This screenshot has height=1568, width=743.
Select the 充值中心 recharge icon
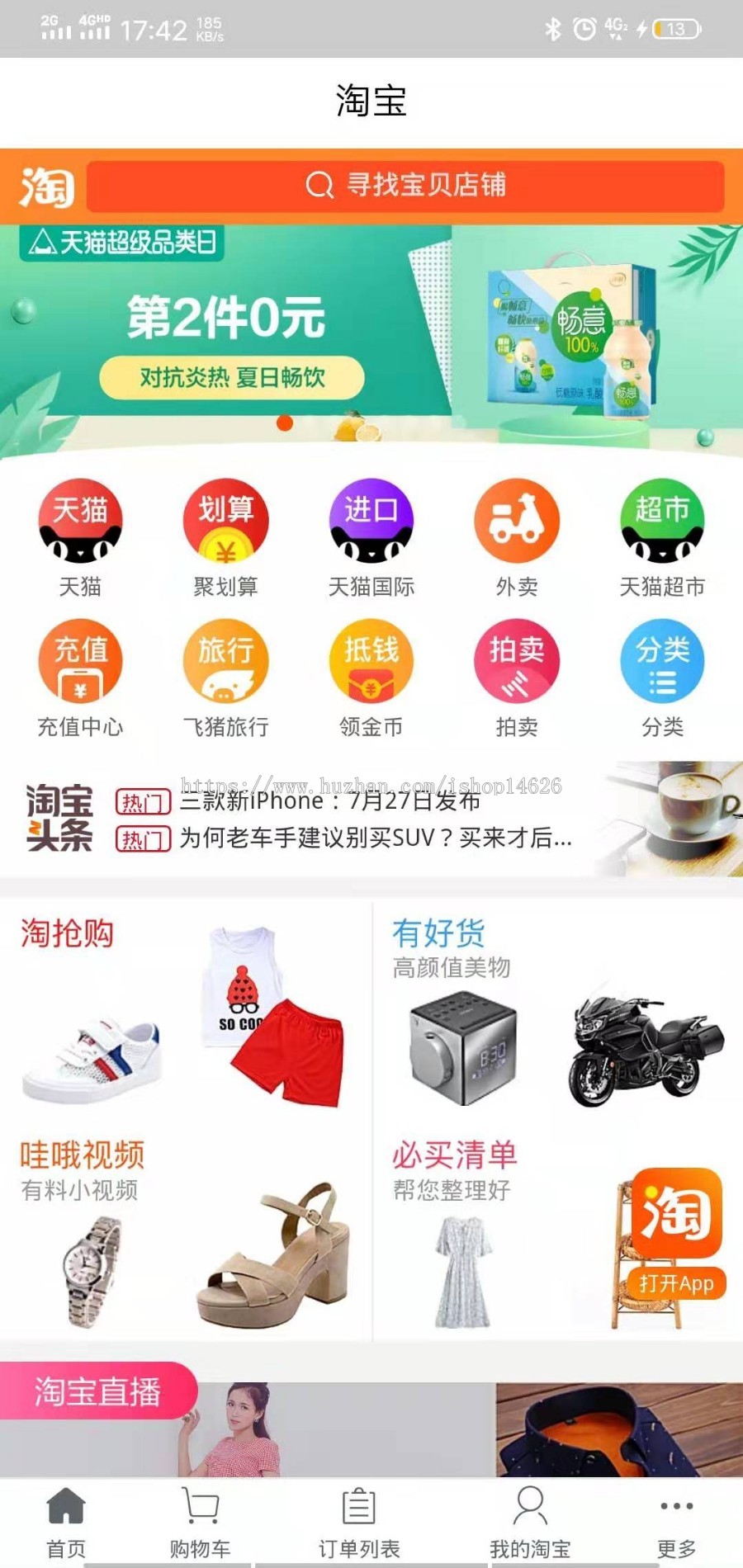click(x=80, y=660)
